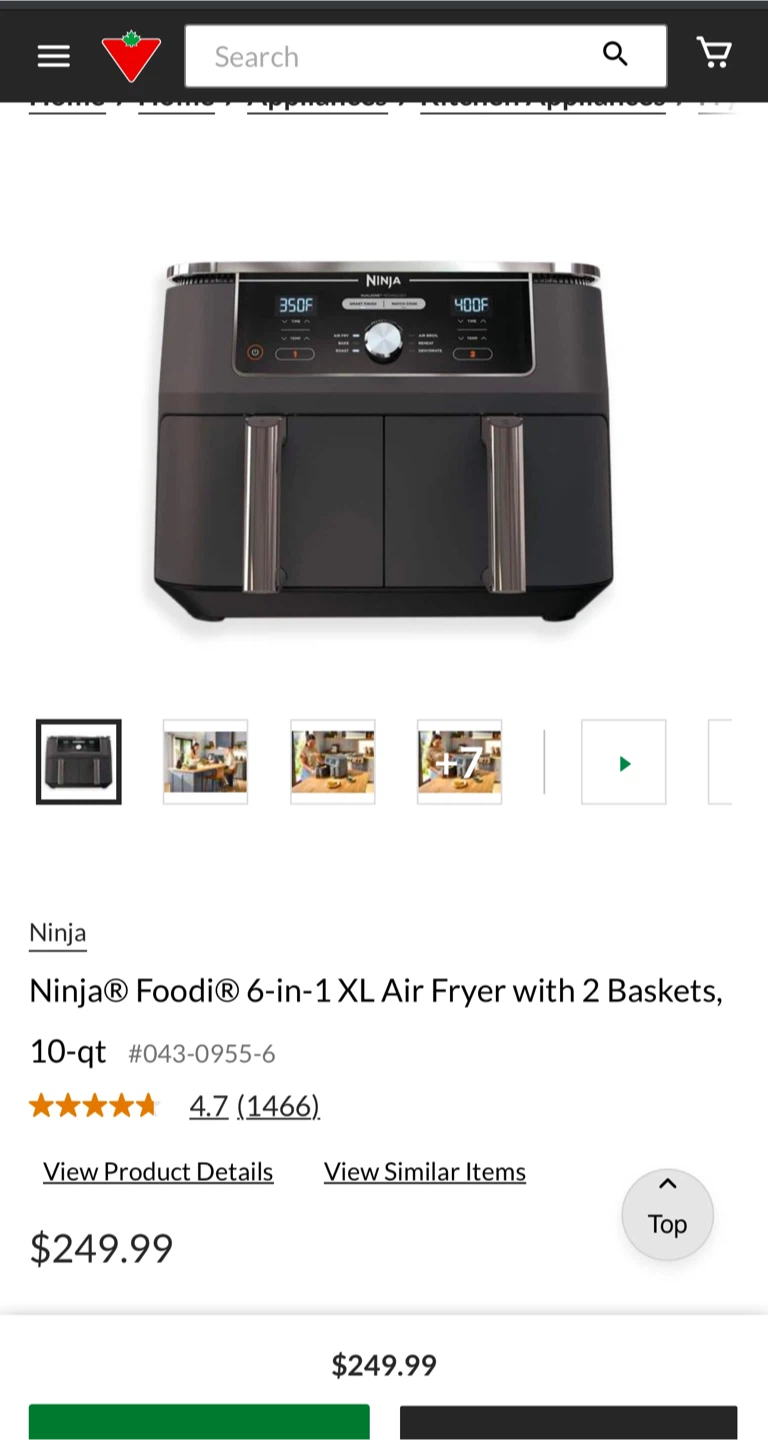Play the product video
The image size is (768, 1440).
(x=624, y=763)
